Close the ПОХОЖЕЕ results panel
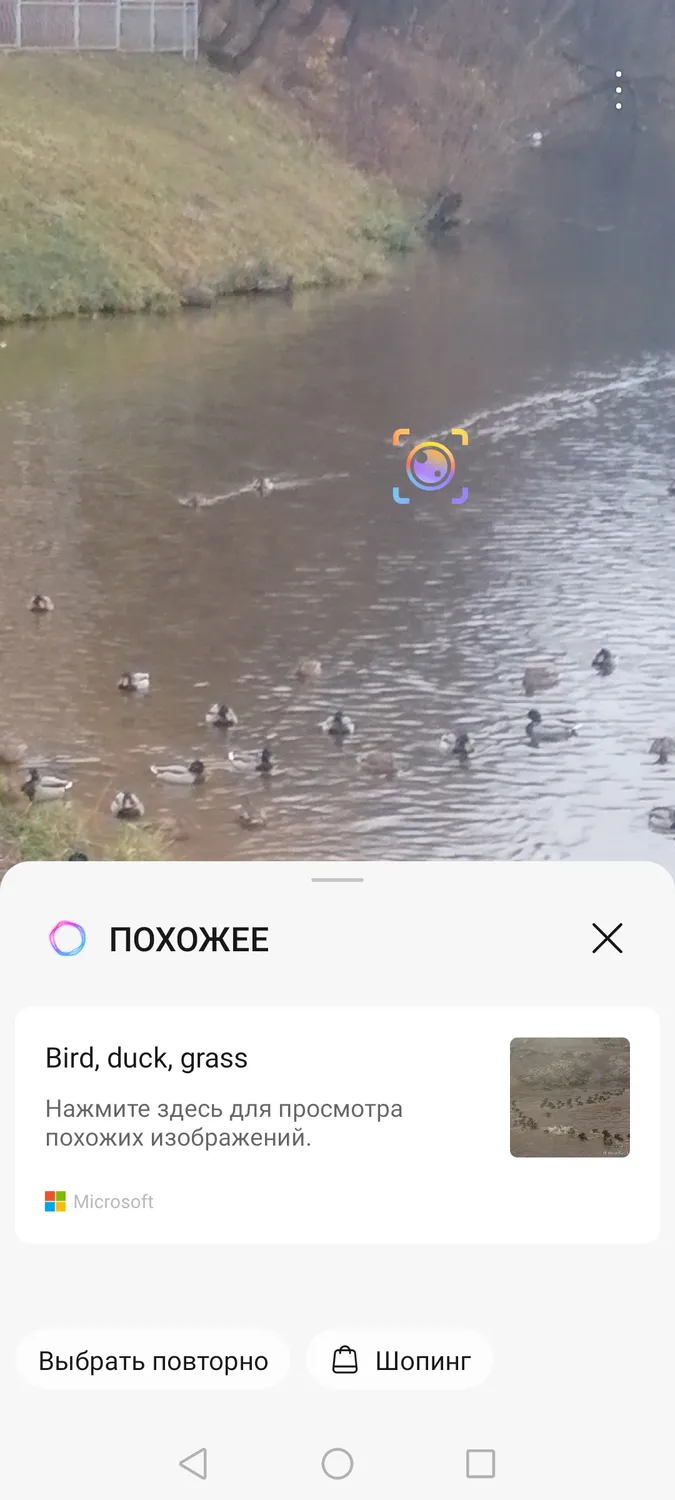The width and height of the screenshot is (675, 1500). coord(607,938)
